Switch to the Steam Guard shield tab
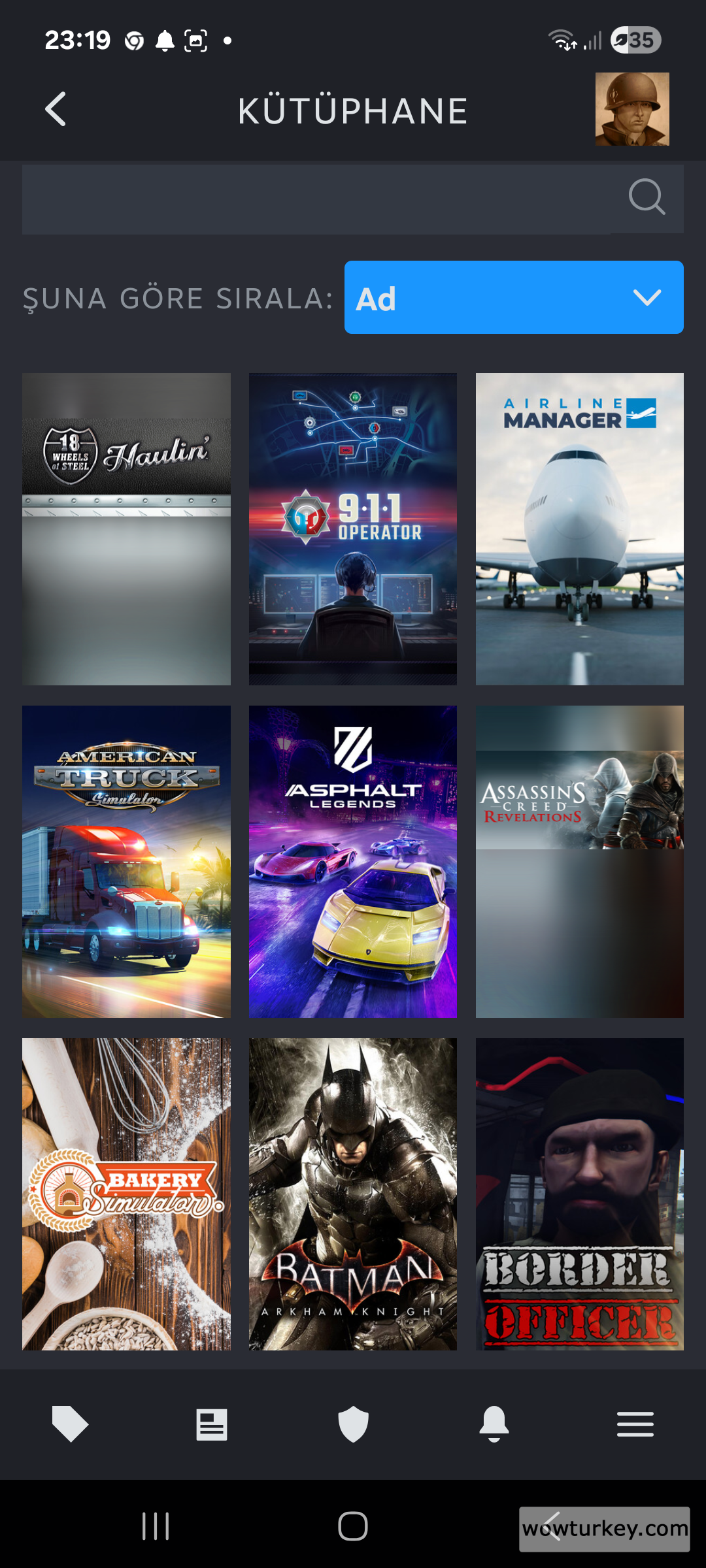 point(353,1424)
